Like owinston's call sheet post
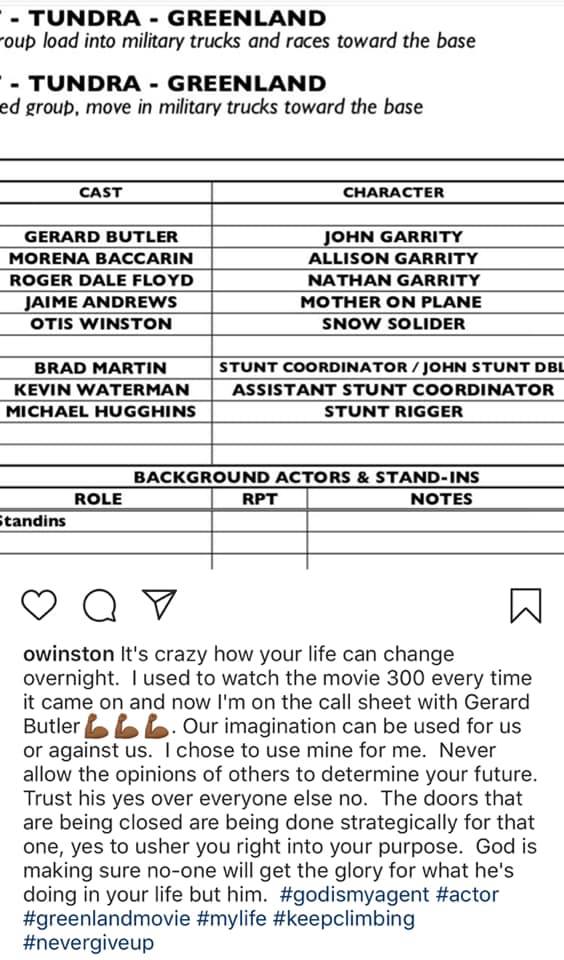 pos(39,605)
